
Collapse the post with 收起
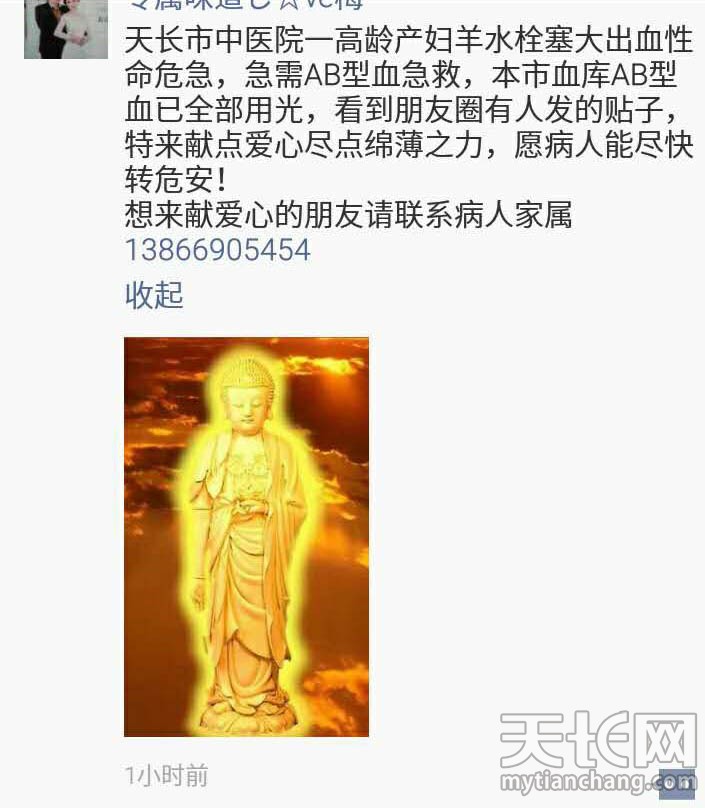(x=154, y=295)
